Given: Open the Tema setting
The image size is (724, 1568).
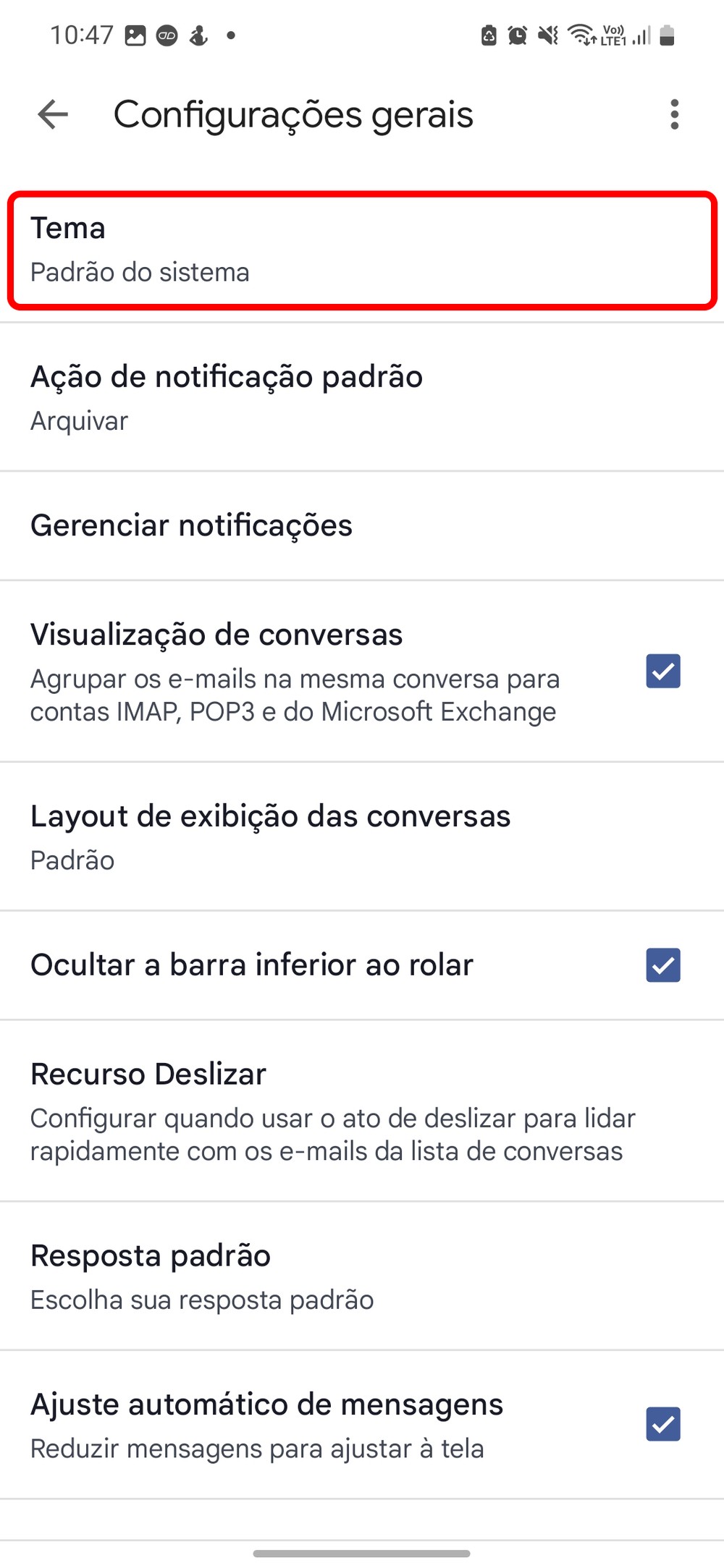Looking at the screenshot, I should 362,250.
